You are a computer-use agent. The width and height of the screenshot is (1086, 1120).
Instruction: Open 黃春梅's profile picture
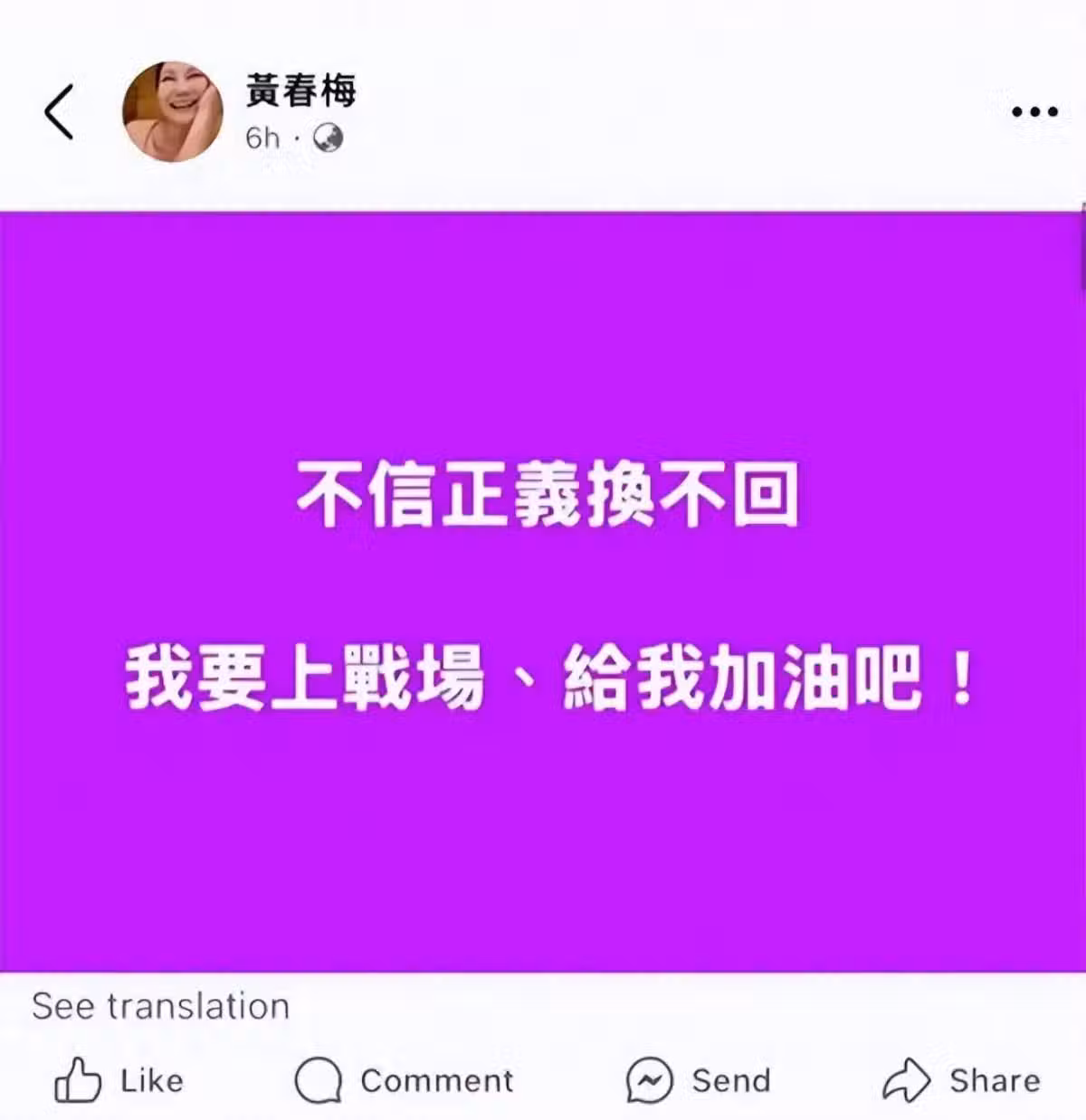pyautogui.click(x=172, y=112)
